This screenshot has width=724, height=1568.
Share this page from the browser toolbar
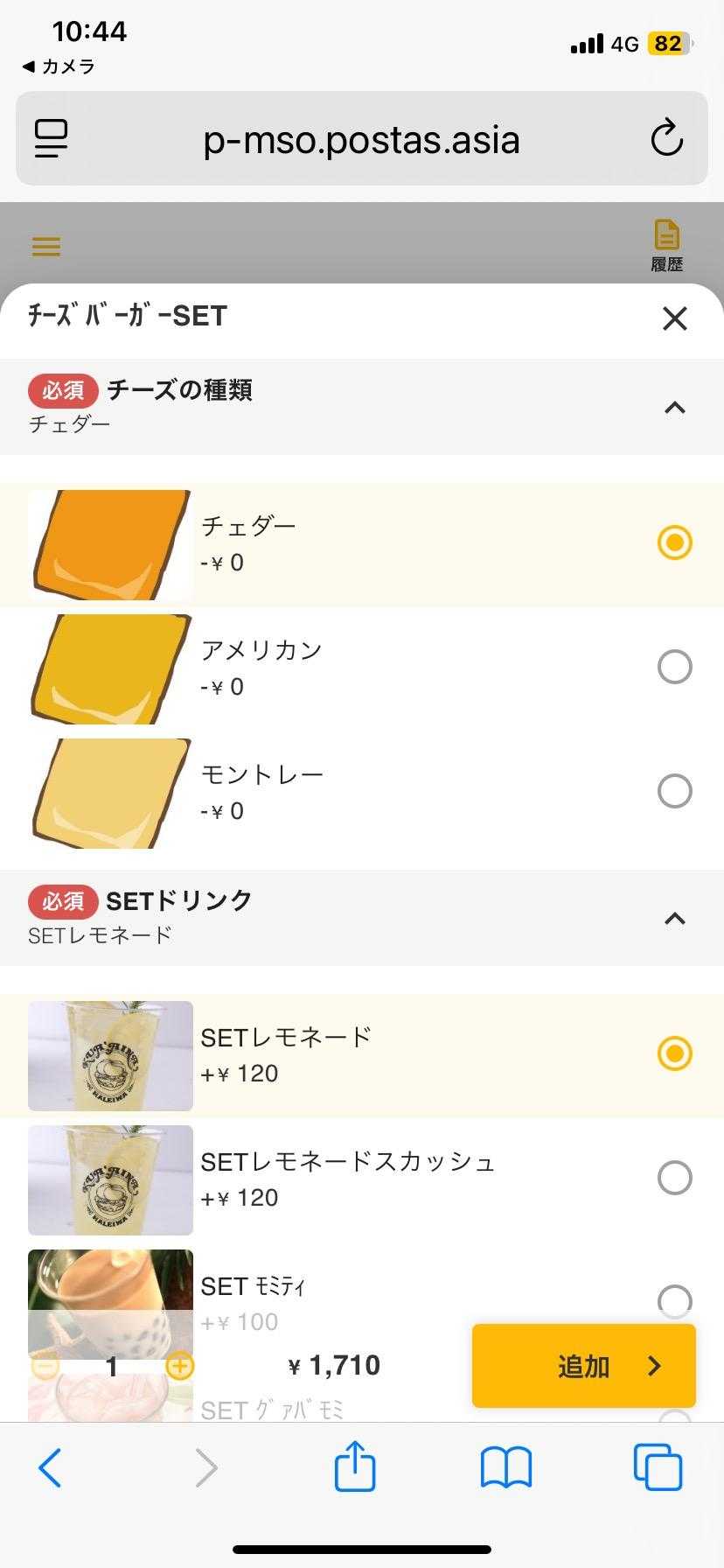pyautogui.click(x=355, y=1467)
